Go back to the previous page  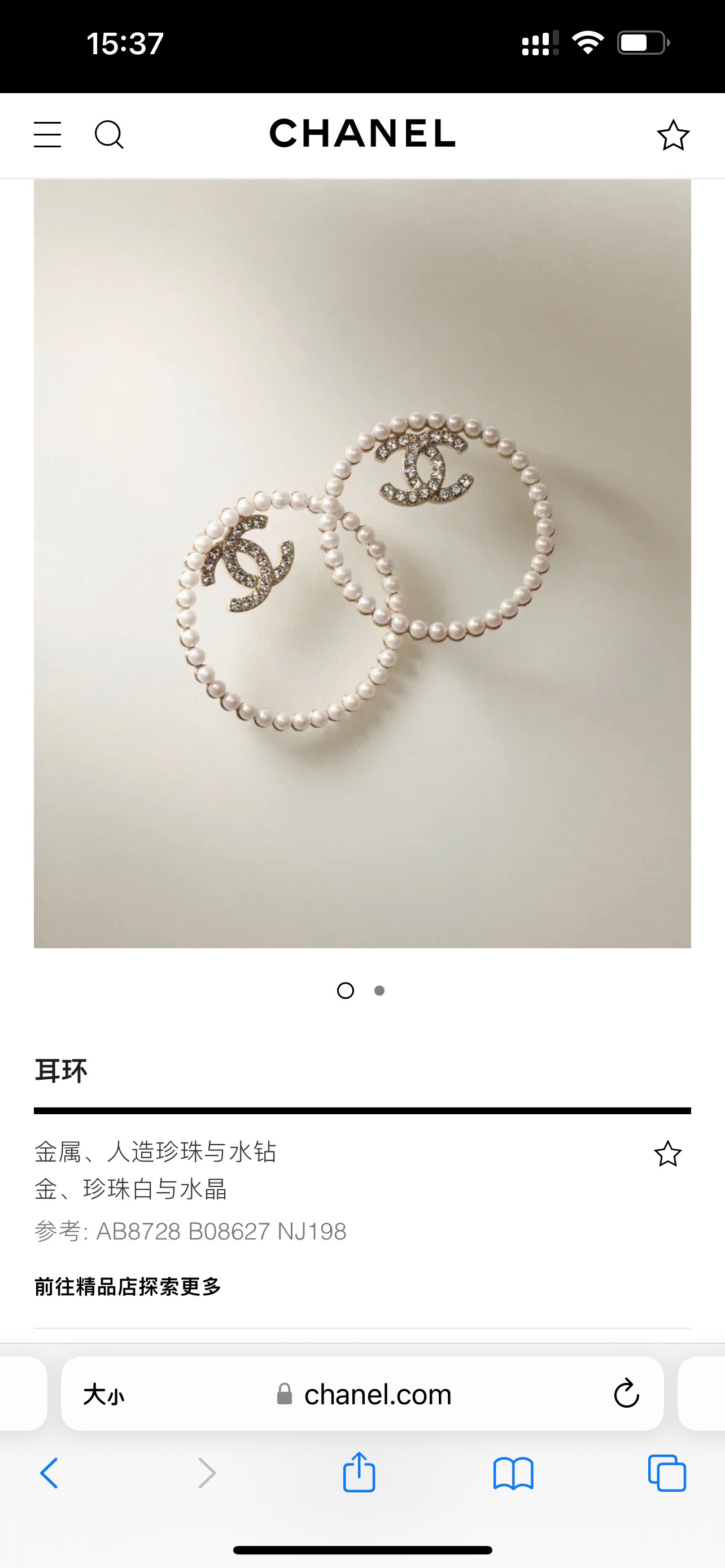(49, 1474)
